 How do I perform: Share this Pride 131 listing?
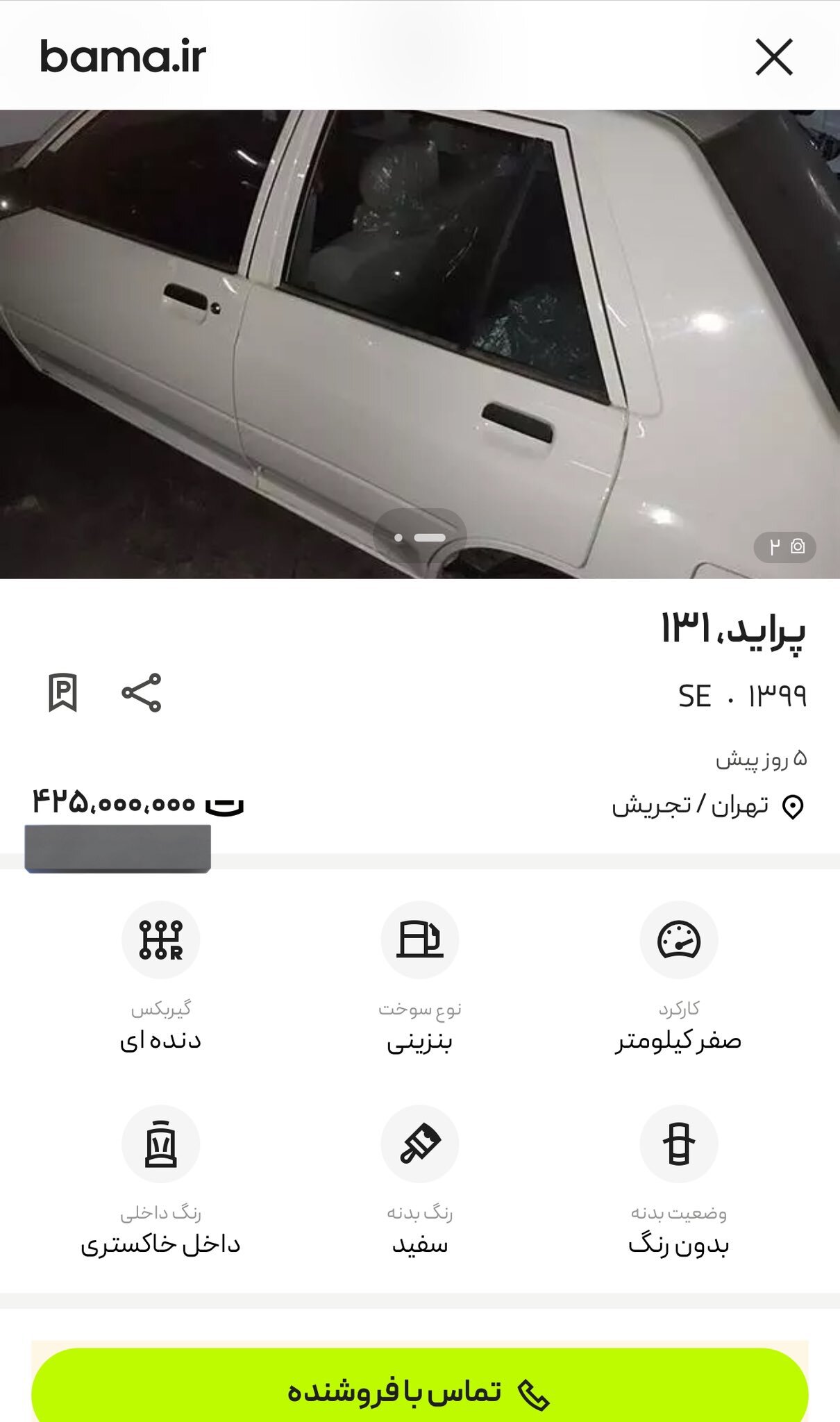[x=141, y=692]
